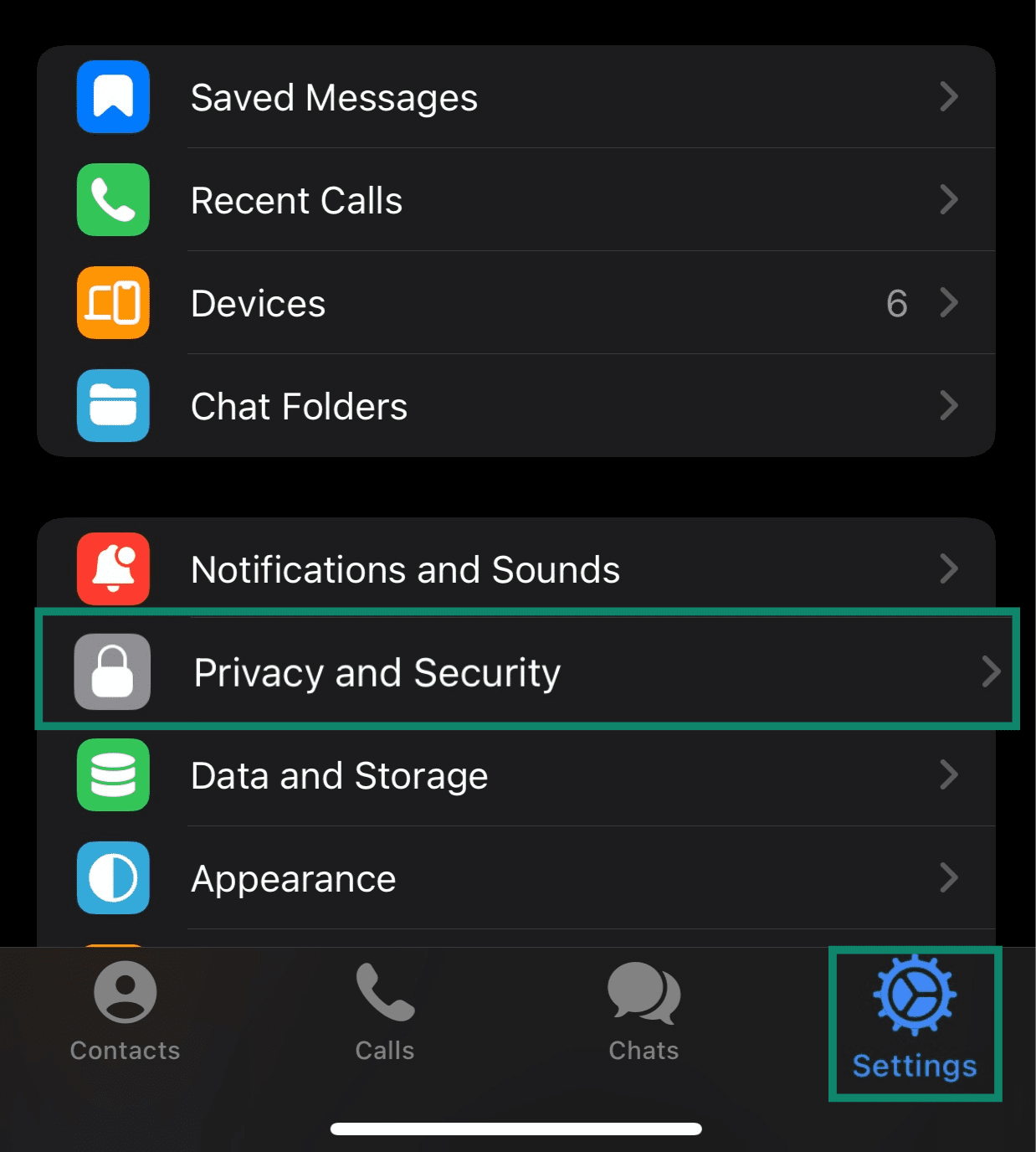Tap the Data and Storage database icon
The width and height of the screenshot is (1036, 1152).
coord(112,775)
